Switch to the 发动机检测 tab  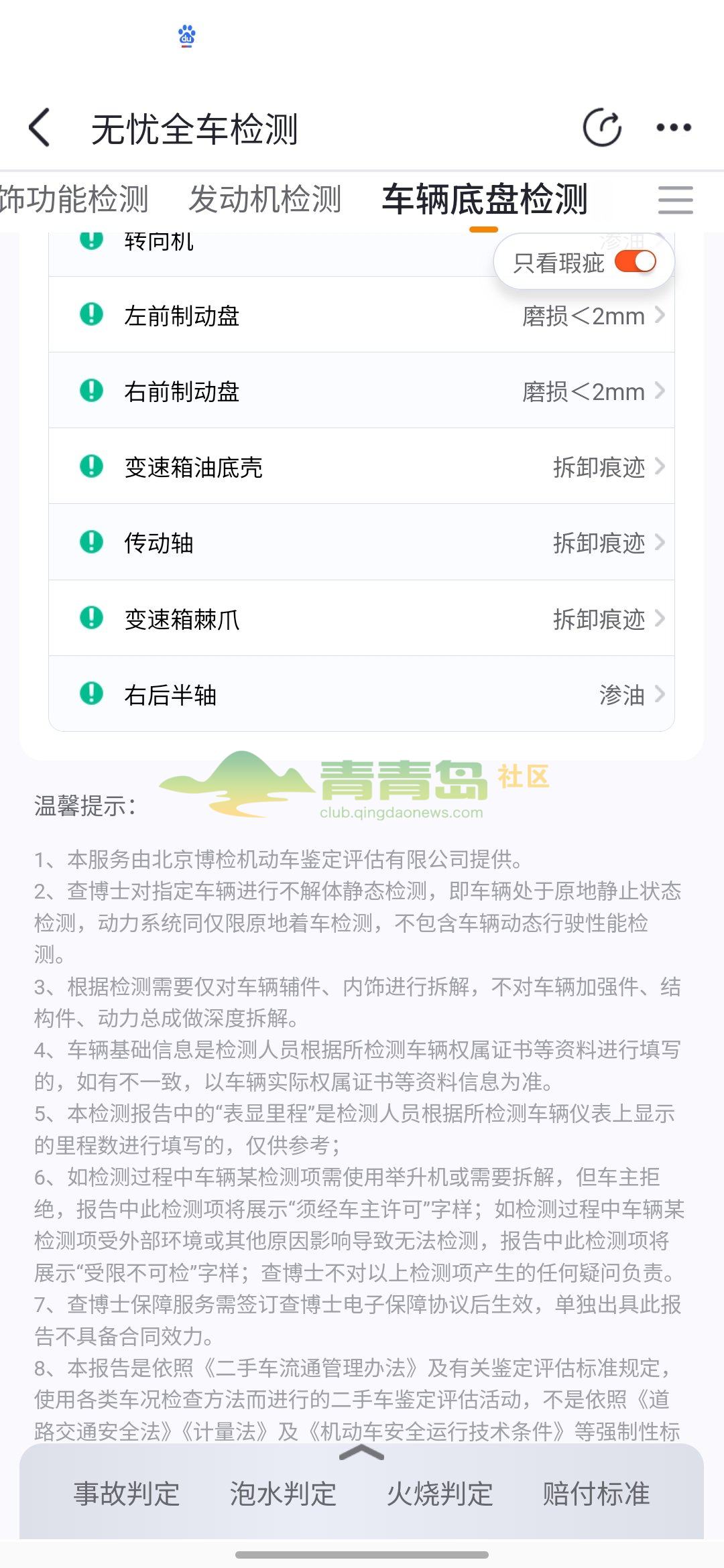point(265,200)
